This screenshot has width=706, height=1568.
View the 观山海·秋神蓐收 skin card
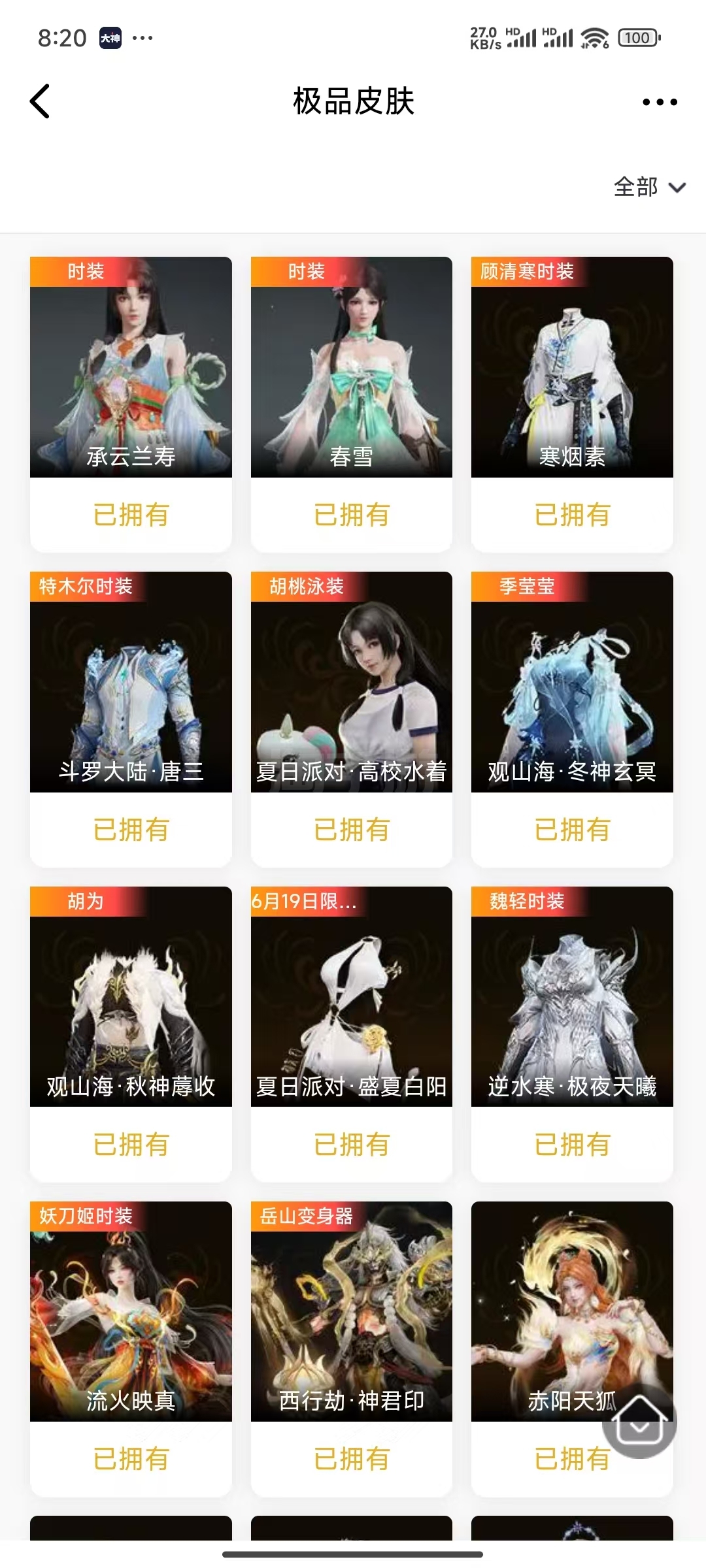(x=131, y=1034)
